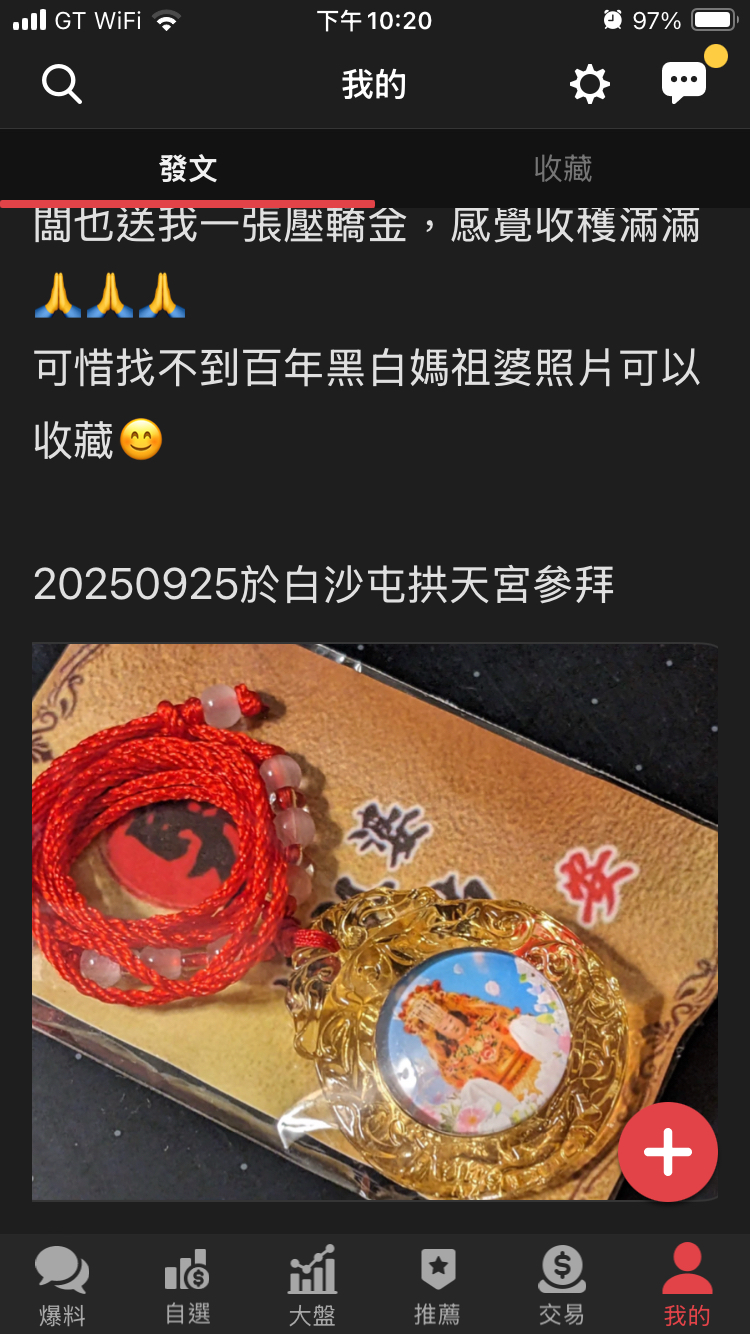The width and height of the screenshot is (750, 1334).
Task: Create a new post with the plus button
Action: click(668, 1152)
